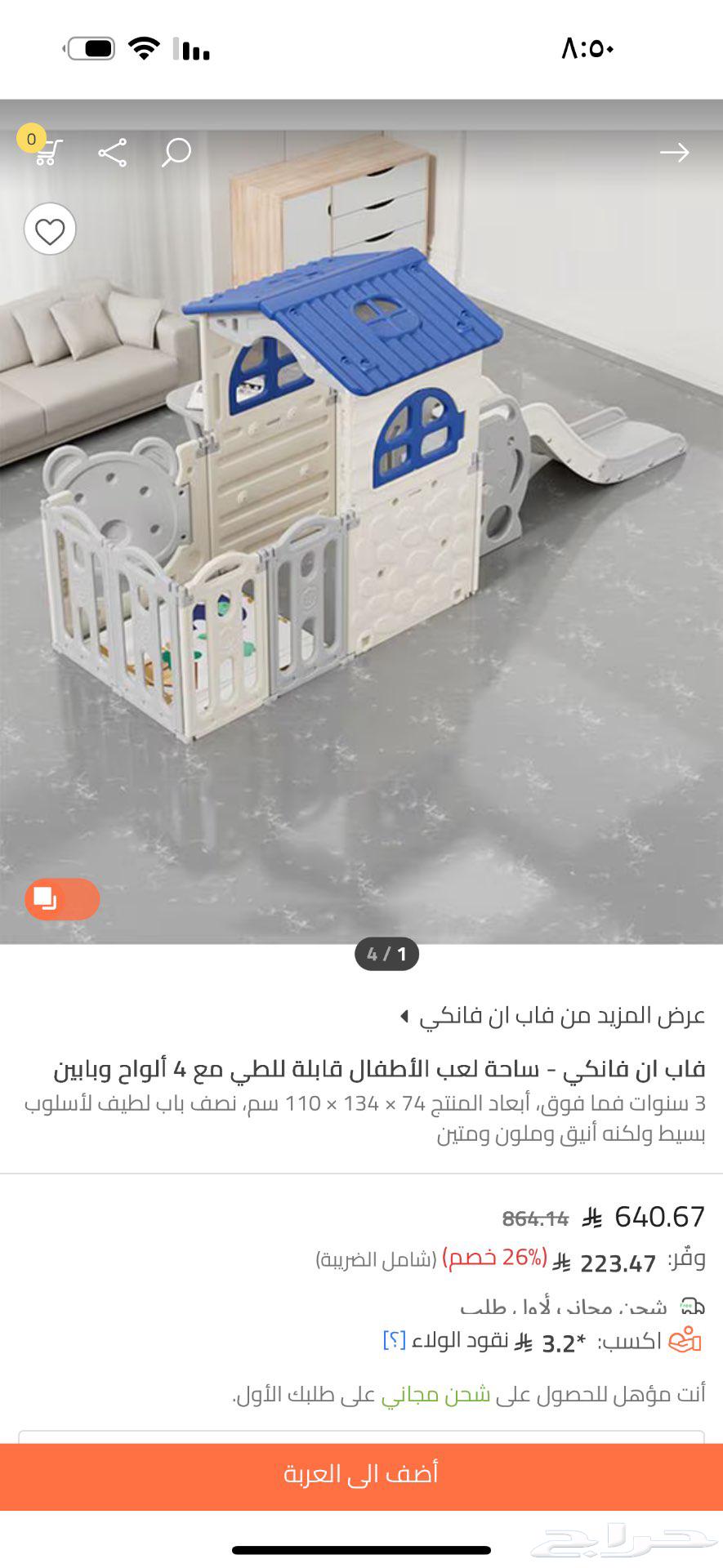Screen dimensions: 723x1568
Task: Tap the orange image gallery icon on the photo
Action: 61,899
